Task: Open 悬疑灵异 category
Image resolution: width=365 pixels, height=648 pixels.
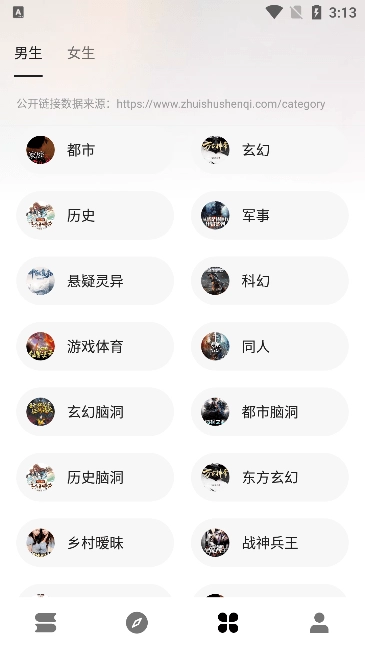Action: click(95, 281)
